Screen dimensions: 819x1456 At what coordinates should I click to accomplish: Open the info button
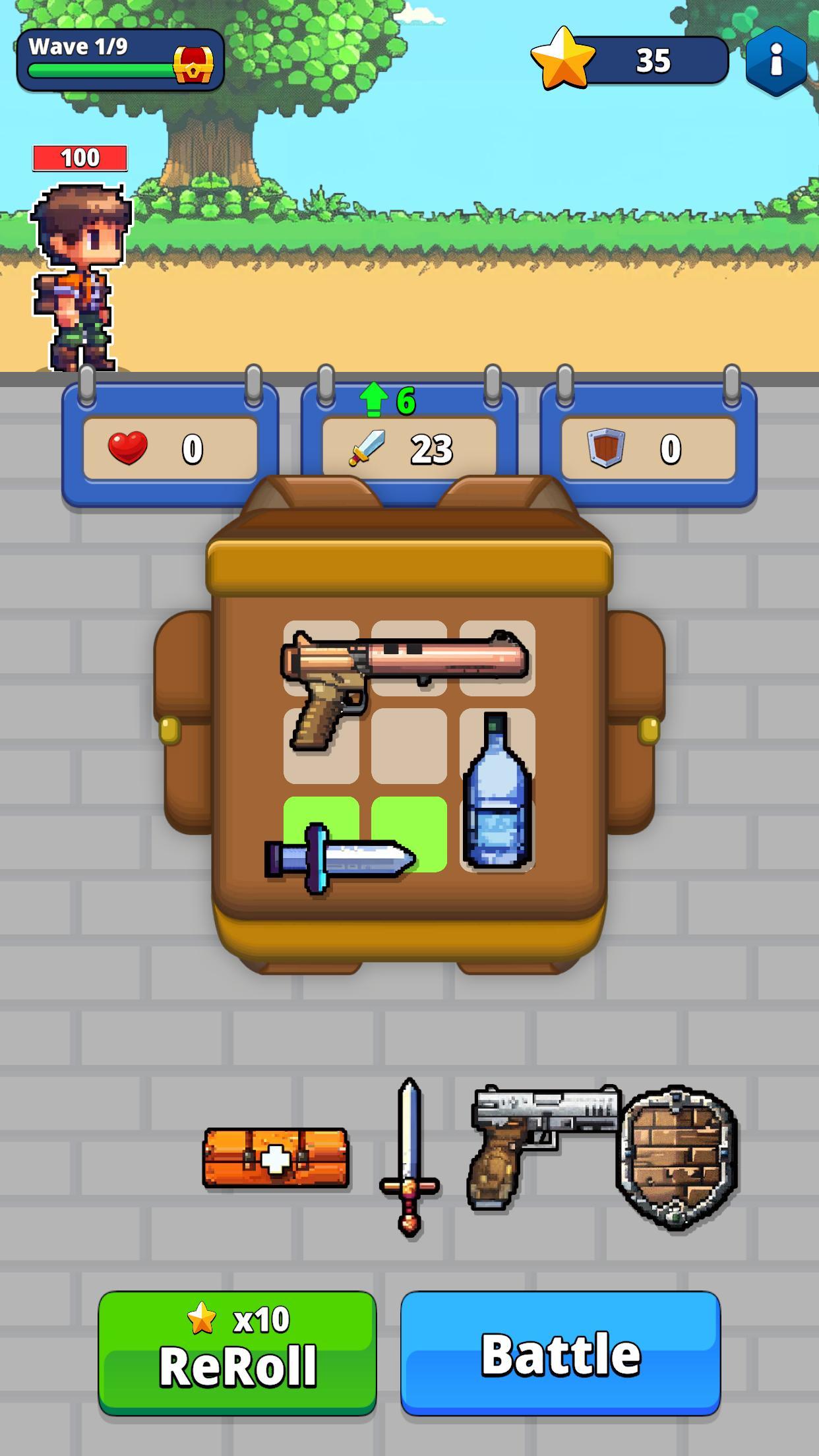click(776, 61)
